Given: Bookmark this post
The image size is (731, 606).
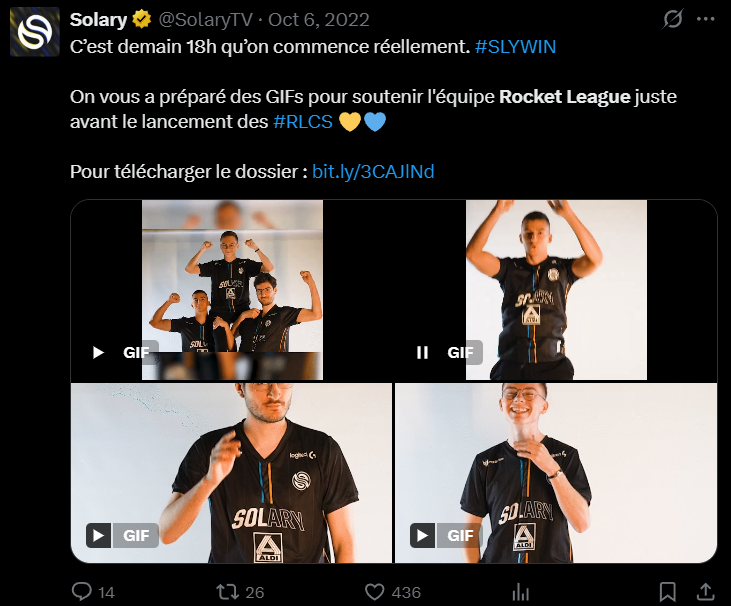Looking at the screenshot, I should click(668, 591).
